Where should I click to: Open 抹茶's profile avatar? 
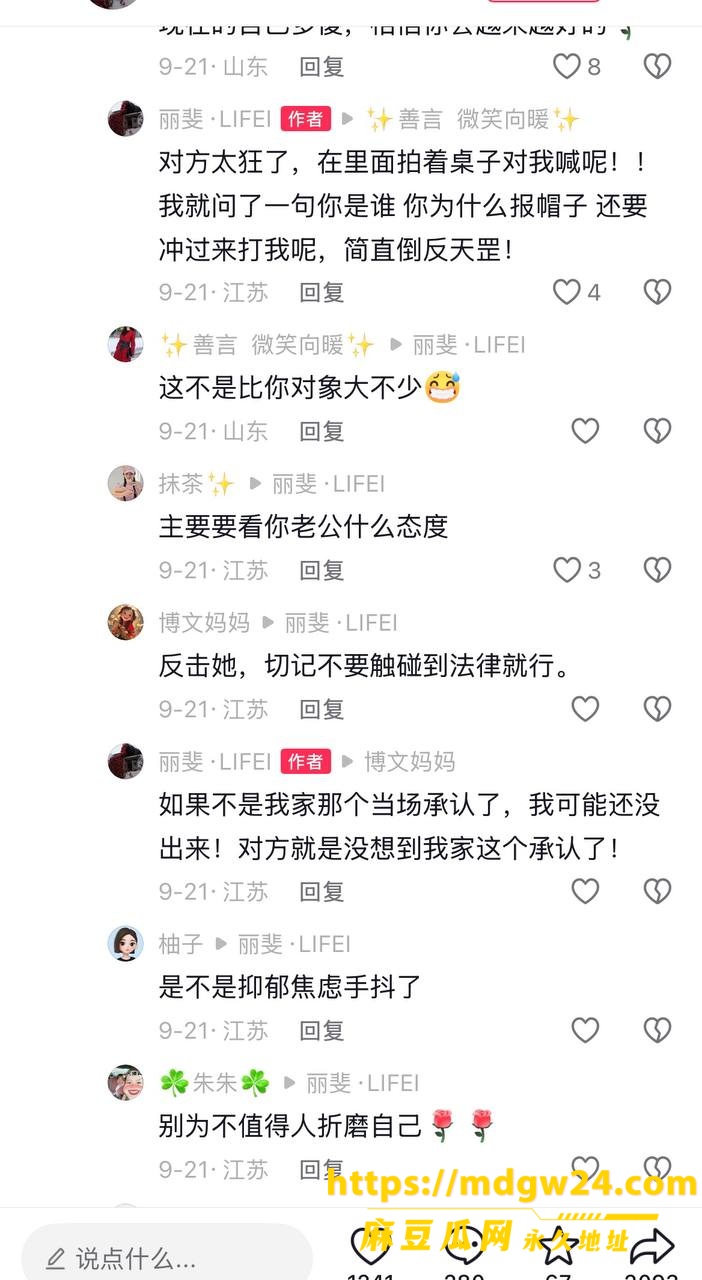point(126,483)
